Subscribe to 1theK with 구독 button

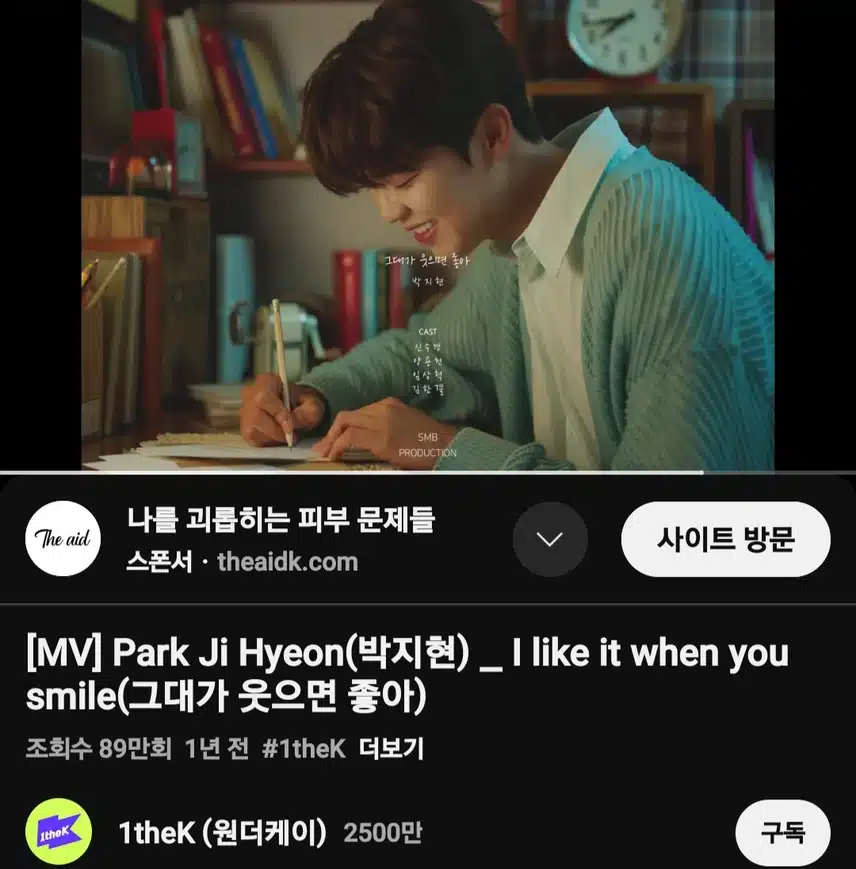(x=782, y=832)
